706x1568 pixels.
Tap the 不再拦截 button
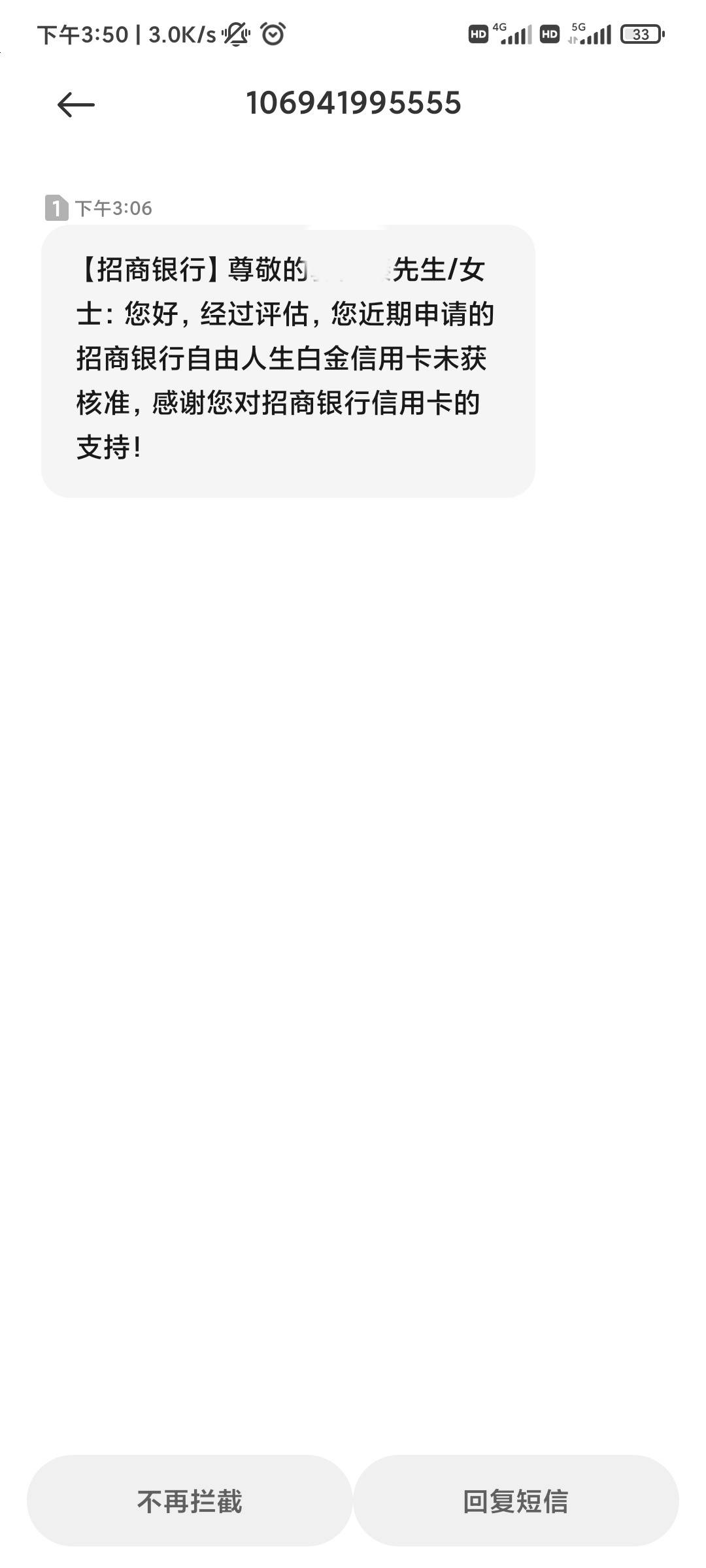(190, 1501)
